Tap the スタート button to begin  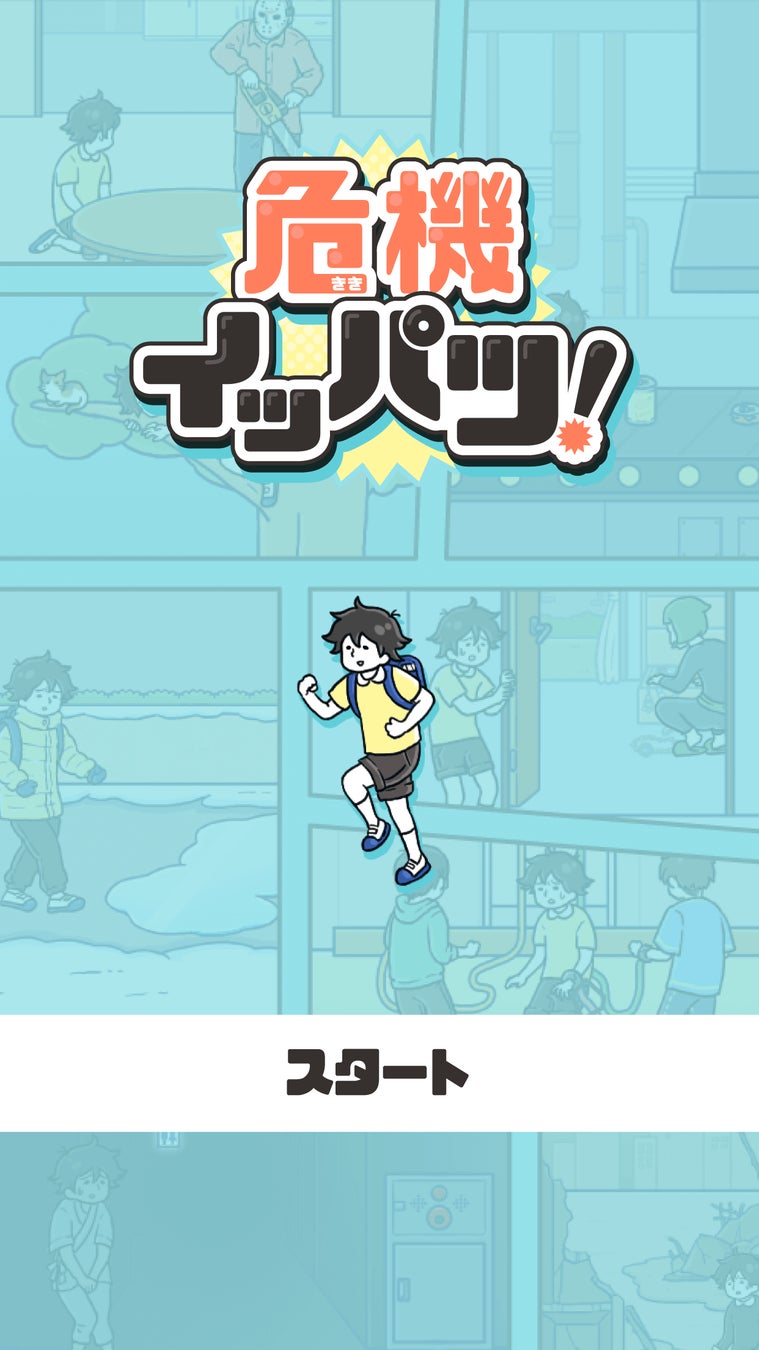[379, 1073]
